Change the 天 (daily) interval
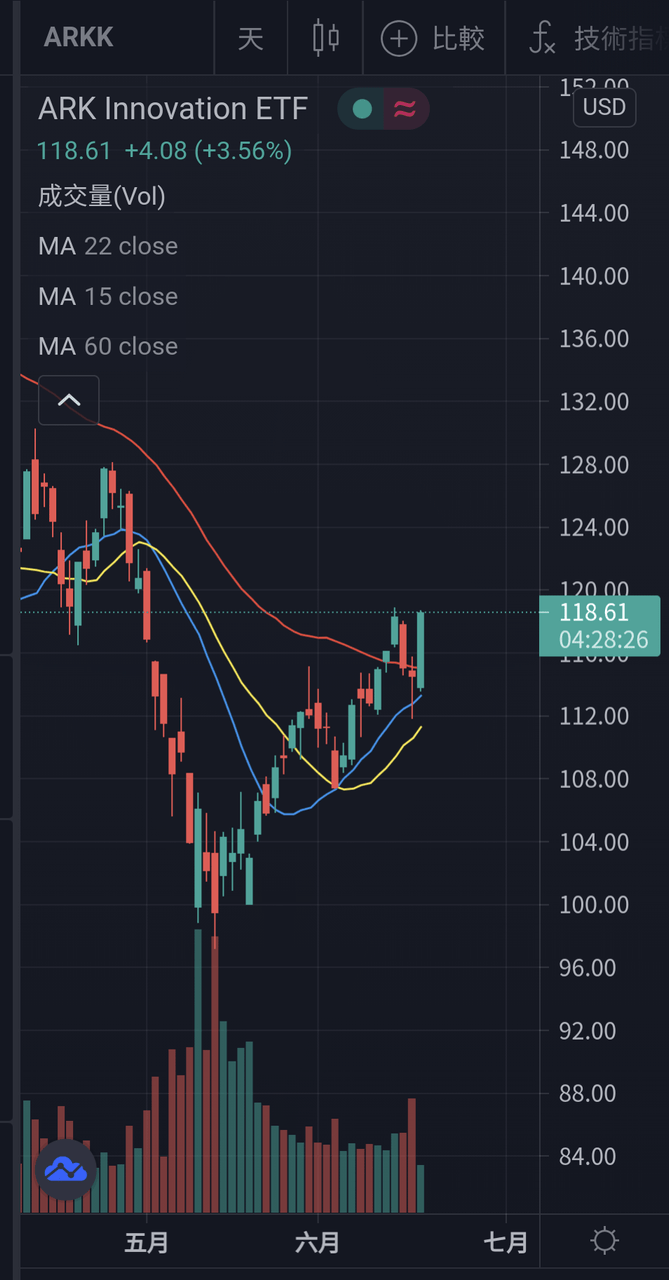Screen dimensions: 669x1280 (x=250, y=38)
